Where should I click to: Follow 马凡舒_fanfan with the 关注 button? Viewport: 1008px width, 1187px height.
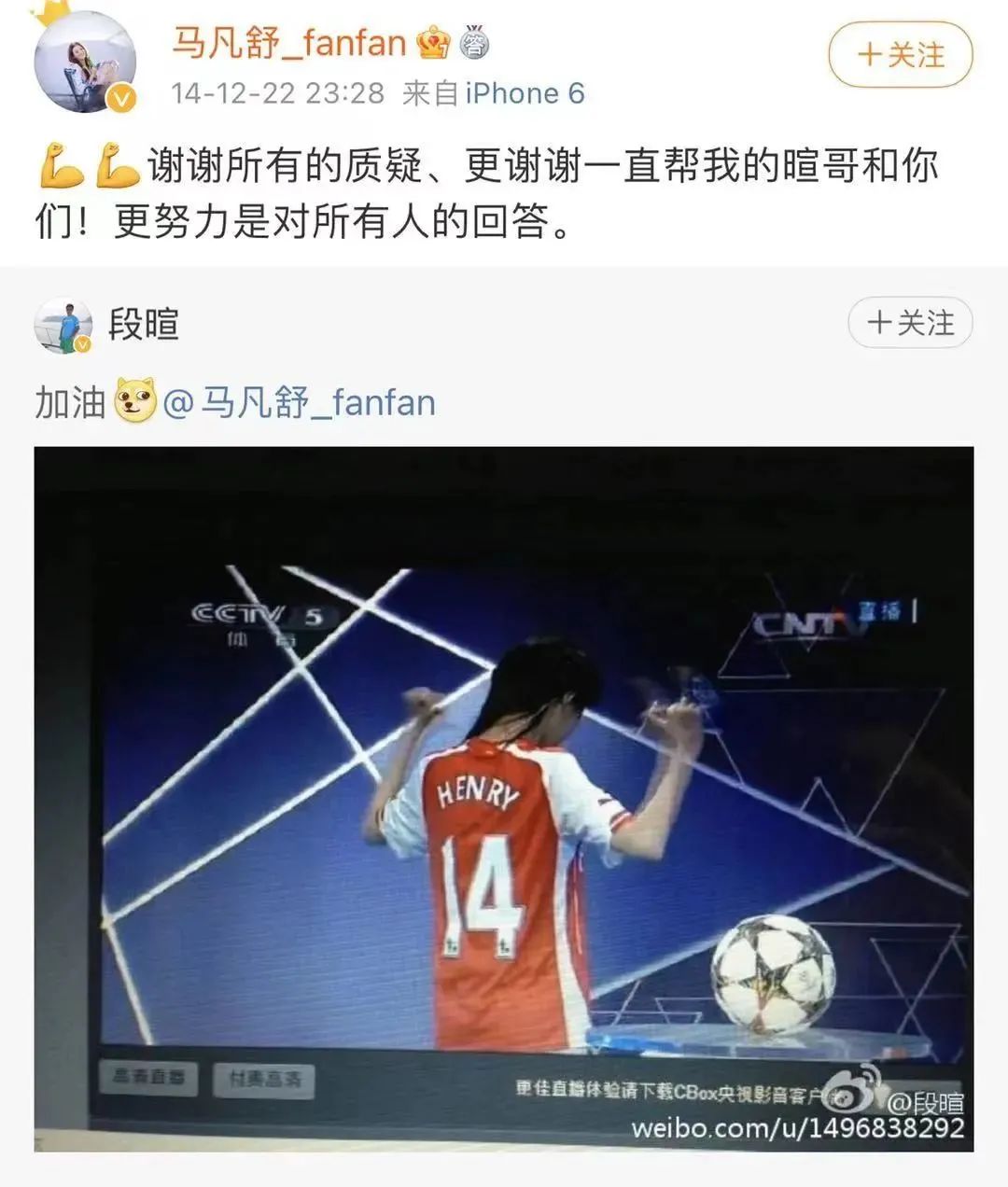click(900, 55)
